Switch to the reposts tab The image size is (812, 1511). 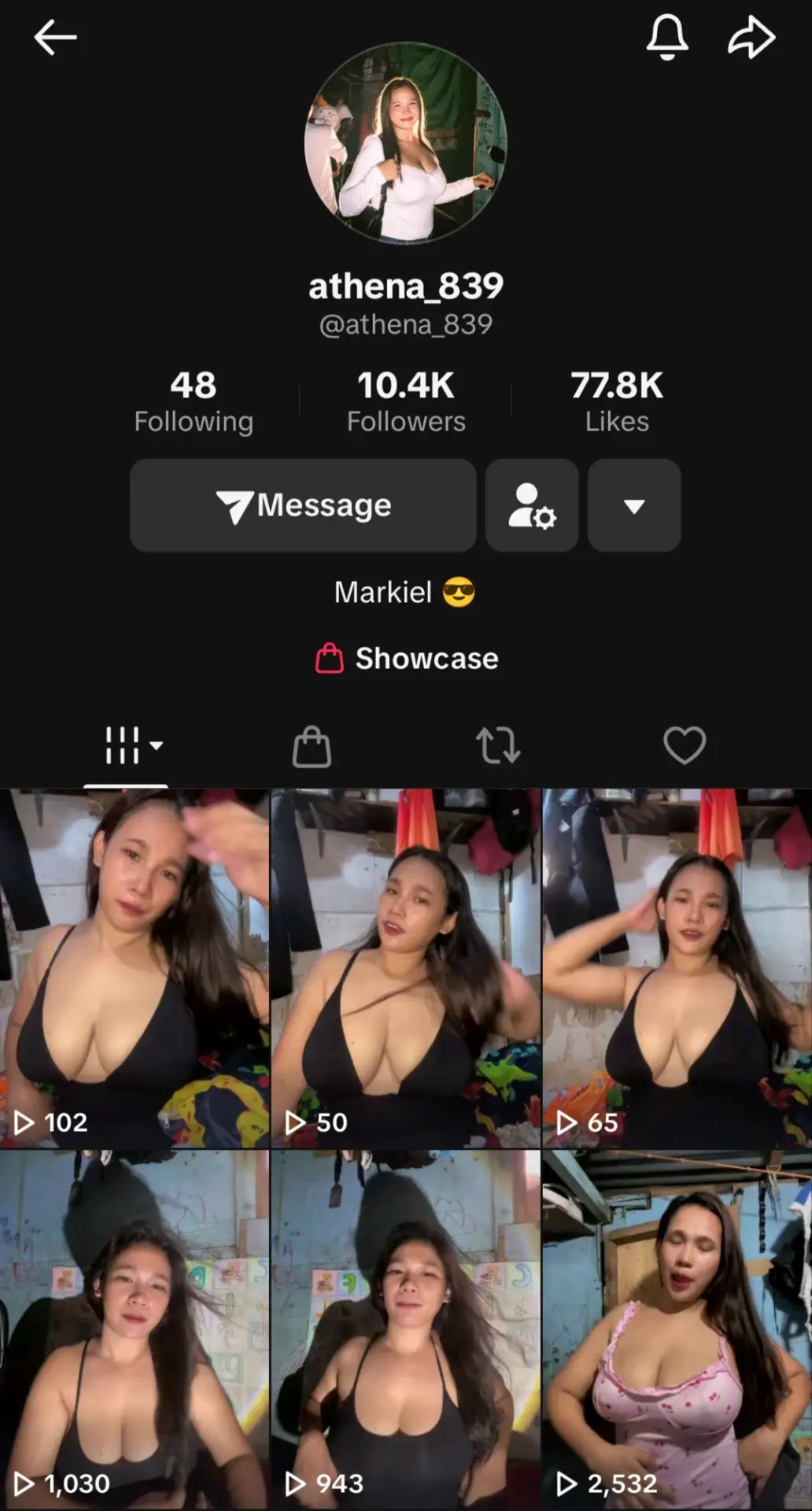pos(498,745)
